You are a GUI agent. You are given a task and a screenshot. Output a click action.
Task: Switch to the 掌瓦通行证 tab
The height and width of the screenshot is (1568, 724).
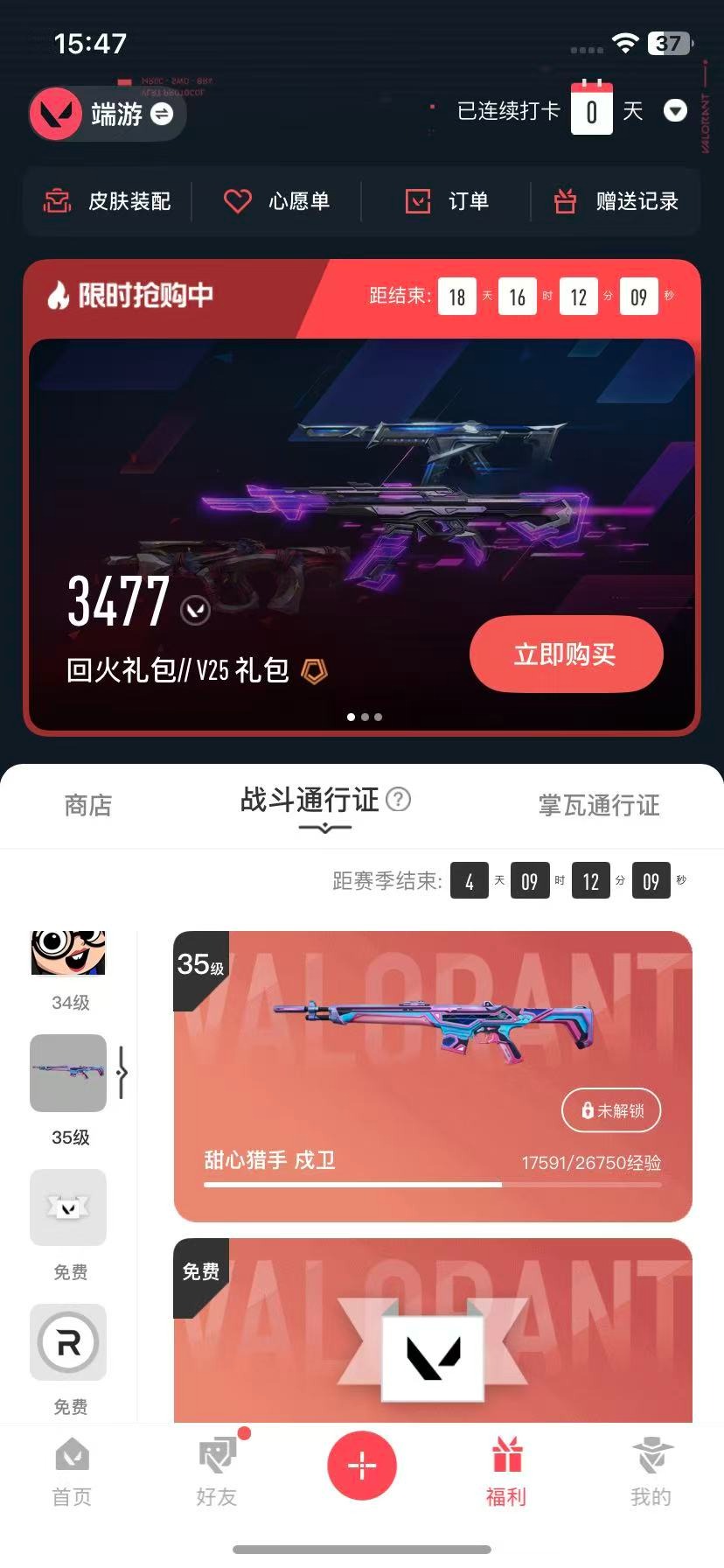pos(598,805)
